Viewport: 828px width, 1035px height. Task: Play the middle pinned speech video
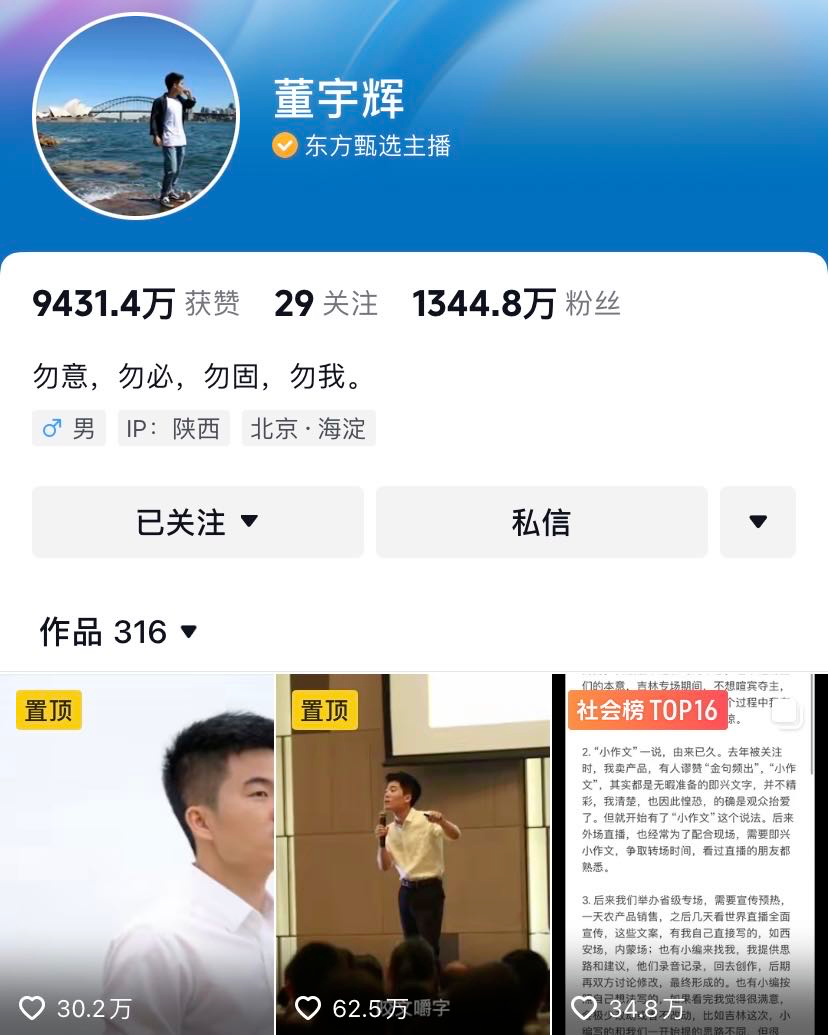[x=413, y=853]
